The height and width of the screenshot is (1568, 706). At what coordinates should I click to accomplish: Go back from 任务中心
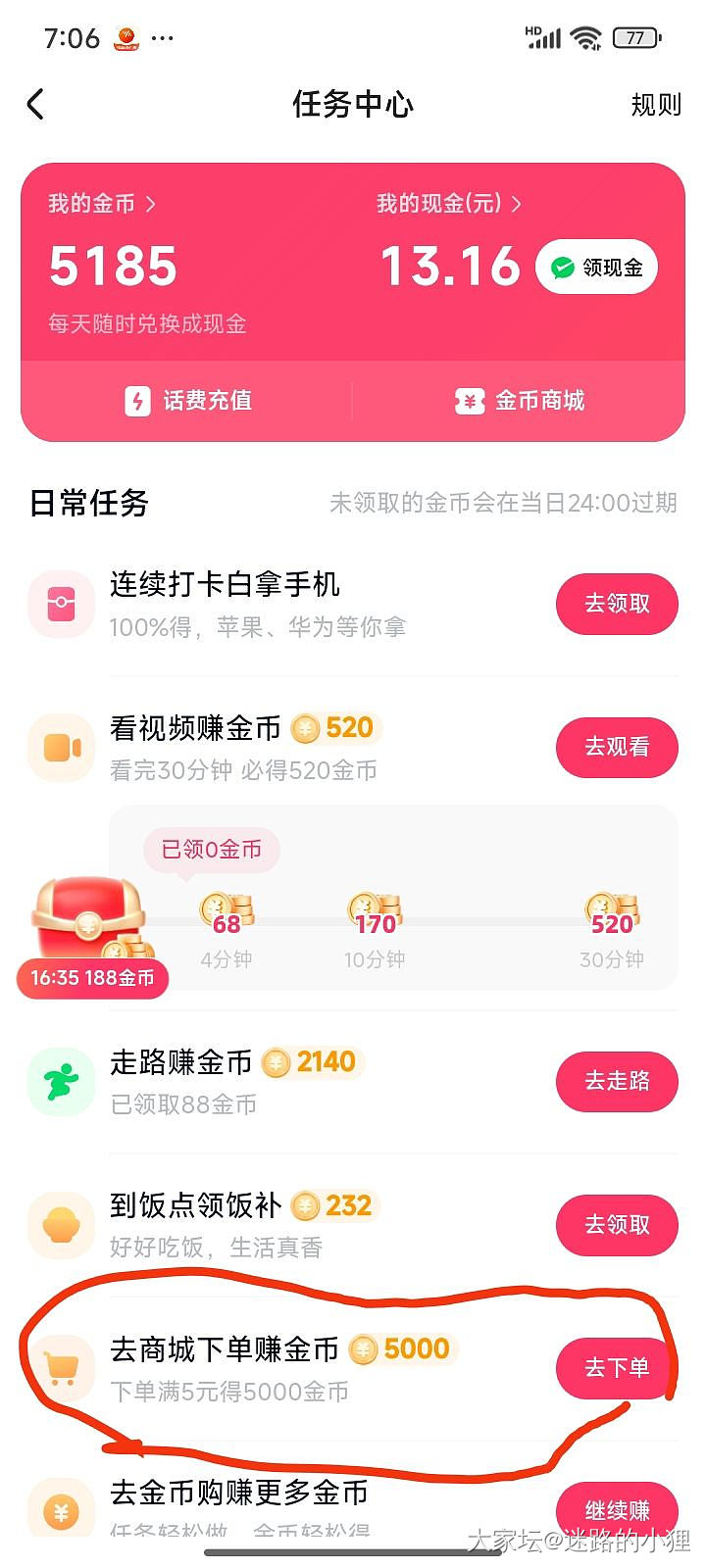click(36, 104)
